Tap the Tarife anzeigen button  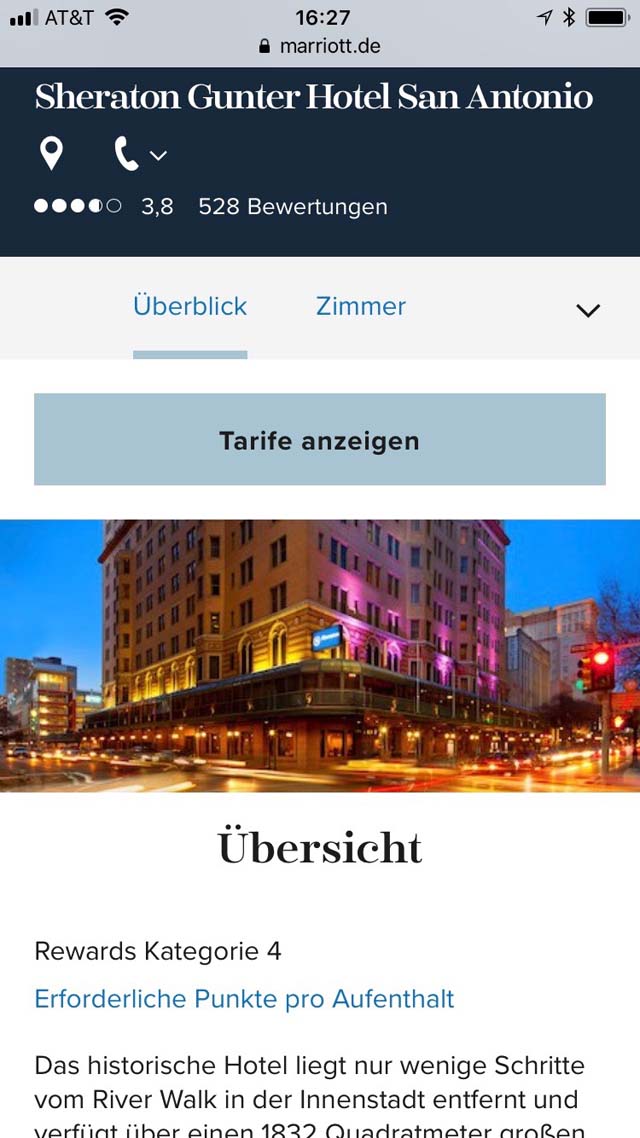320,439
